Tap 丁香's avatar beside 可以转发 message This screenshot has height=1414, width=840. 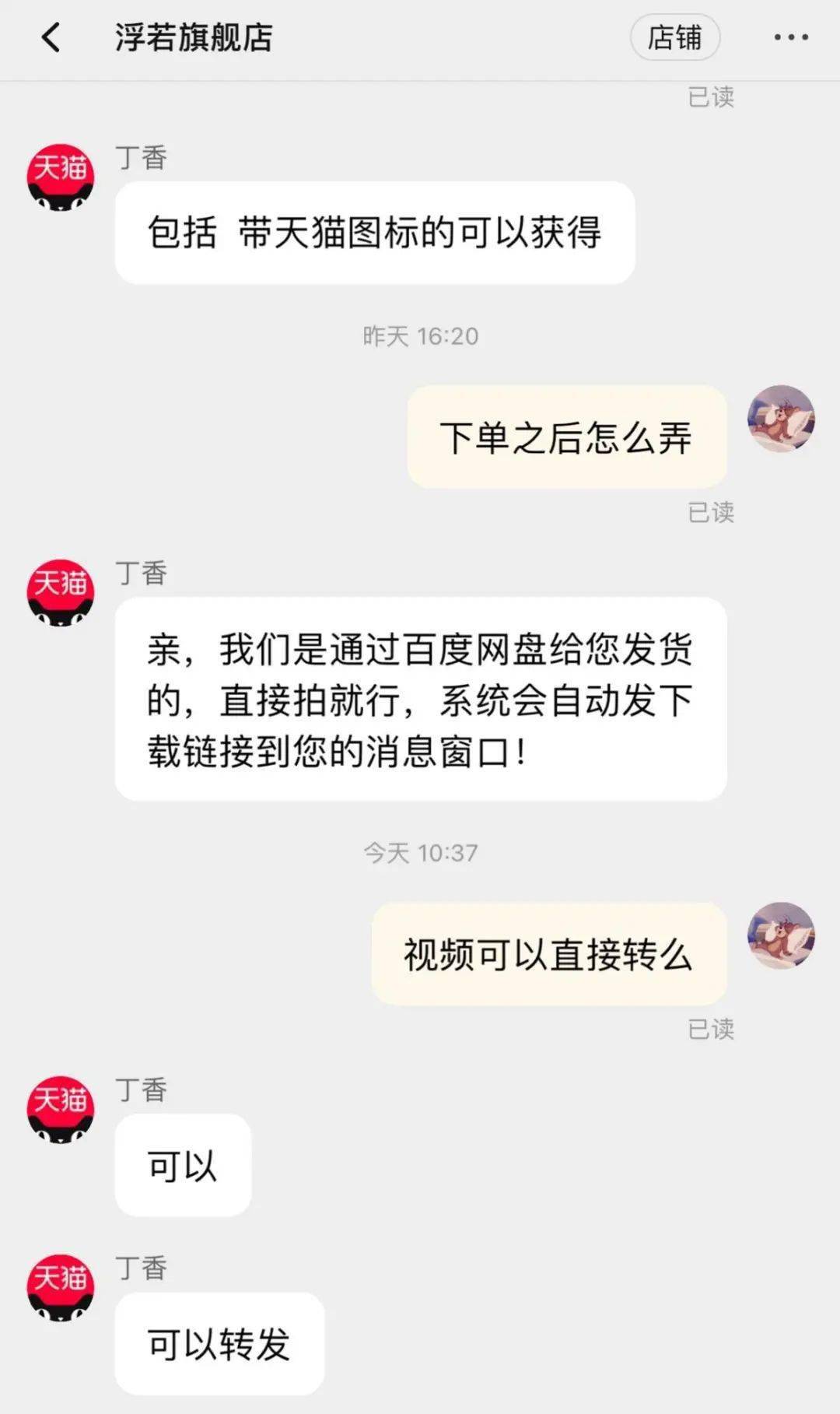point(61,1287)
